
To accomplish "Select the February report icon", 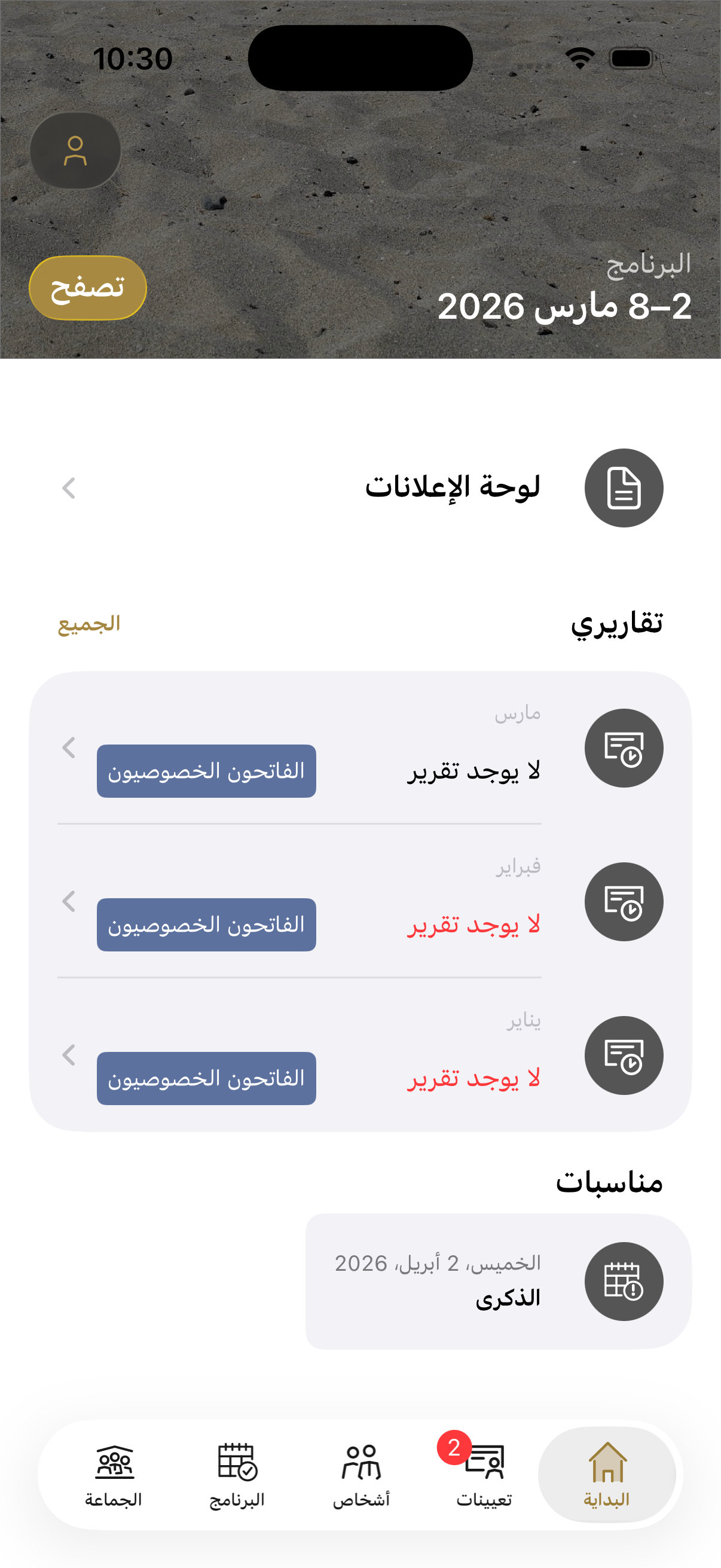I will pos(623,902).
